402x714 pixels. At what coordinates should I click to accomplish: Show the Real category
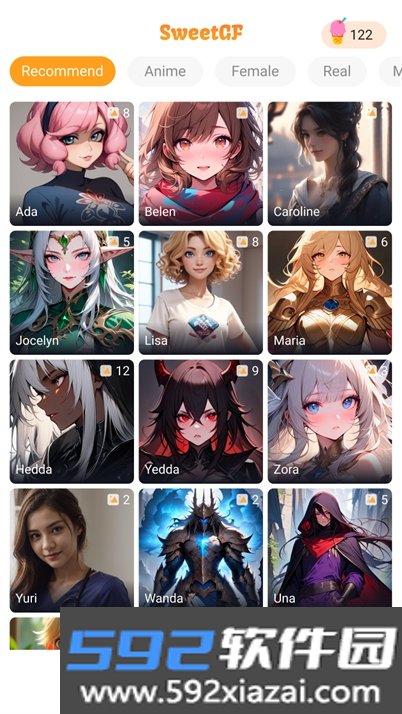[x=337, y=71]
